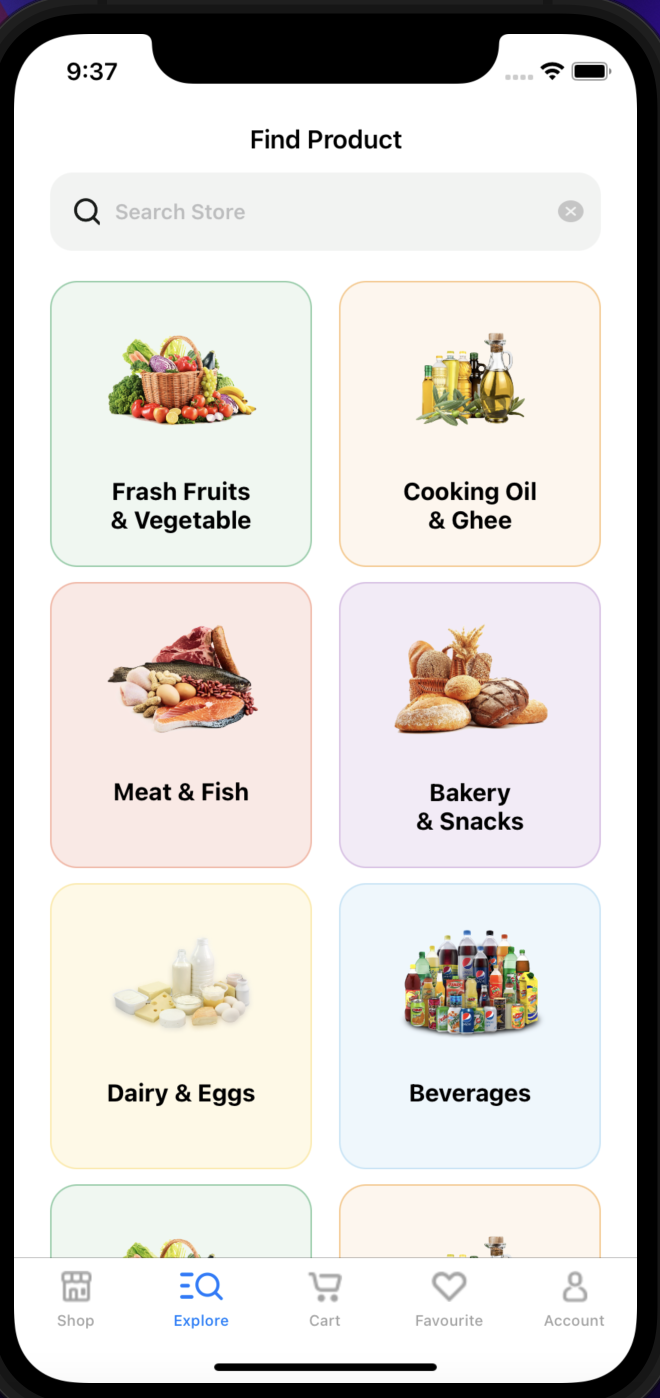
Task: Browse the Meat & Fish category
Action: point(181,725)
